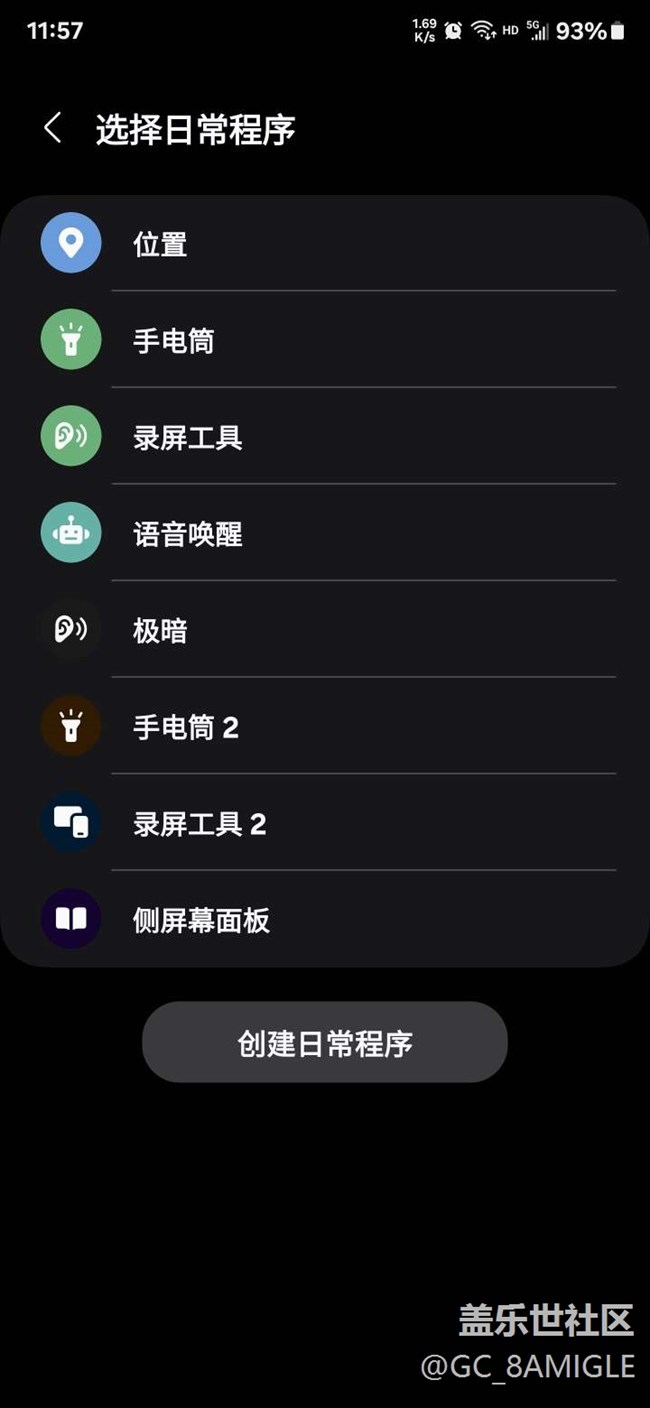
Task: Select the 录屏工具 2 routine
Action: [325, 822]
